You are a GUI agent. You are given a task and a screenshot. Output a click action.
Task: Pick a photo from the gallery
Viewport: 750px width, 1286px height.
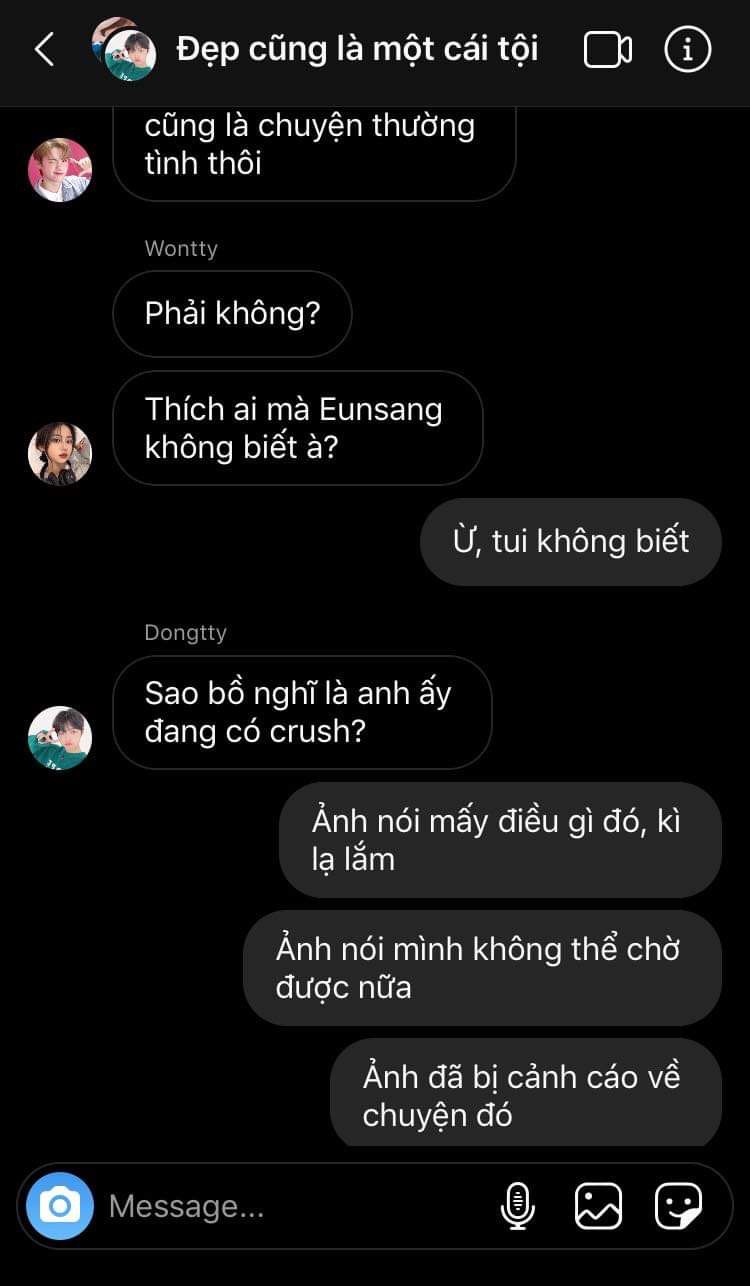(x=598, y=1206)
